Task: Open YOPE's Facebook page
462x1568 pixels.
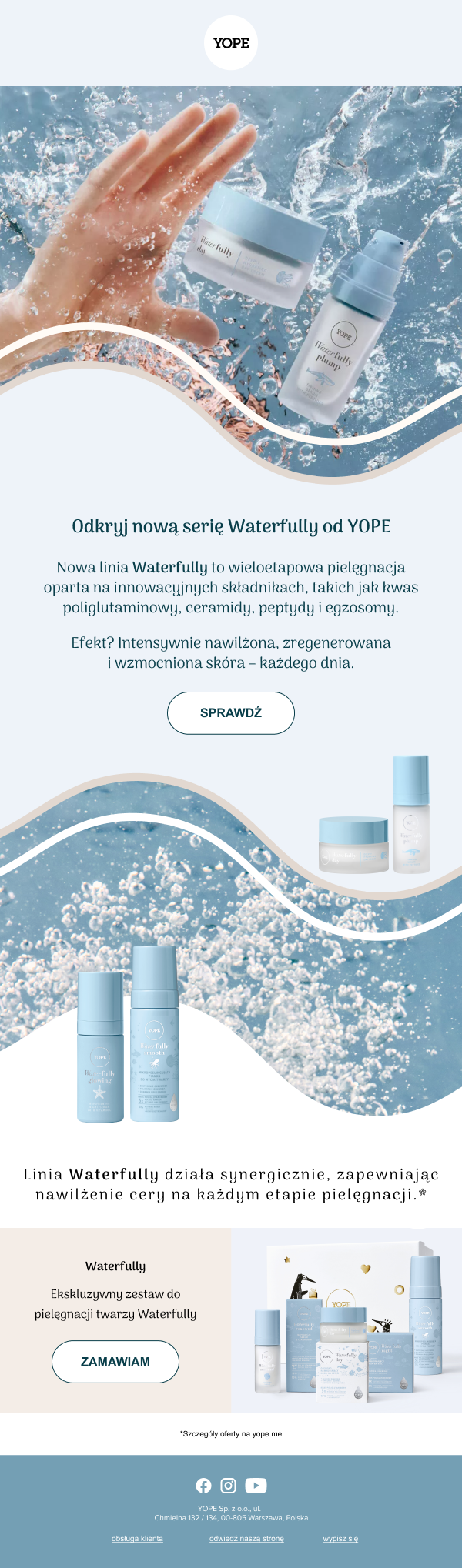Action: [204, 1485]
